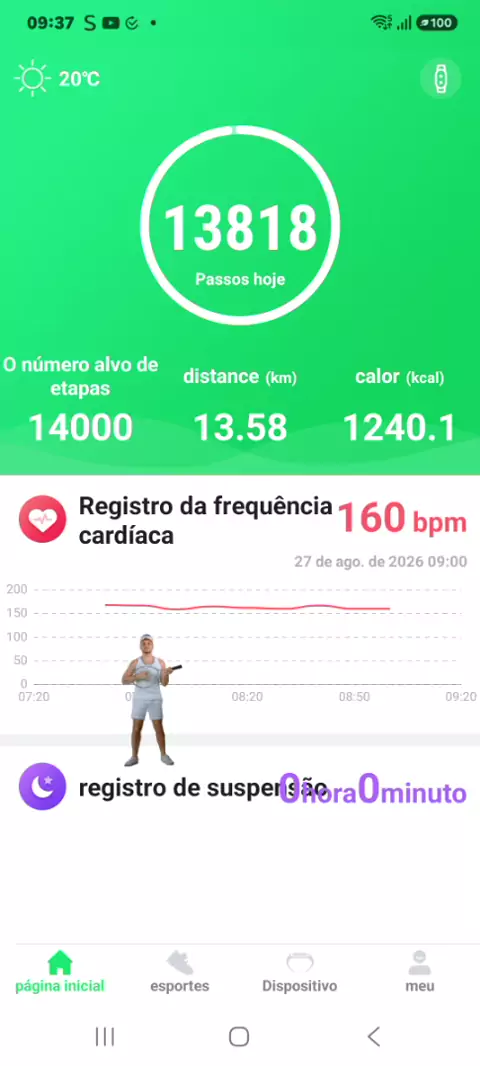The image size is (480, 1066).
Task: Switch to the Dispositivo tab
Action: pyautogui.click(x=300, y=972)
